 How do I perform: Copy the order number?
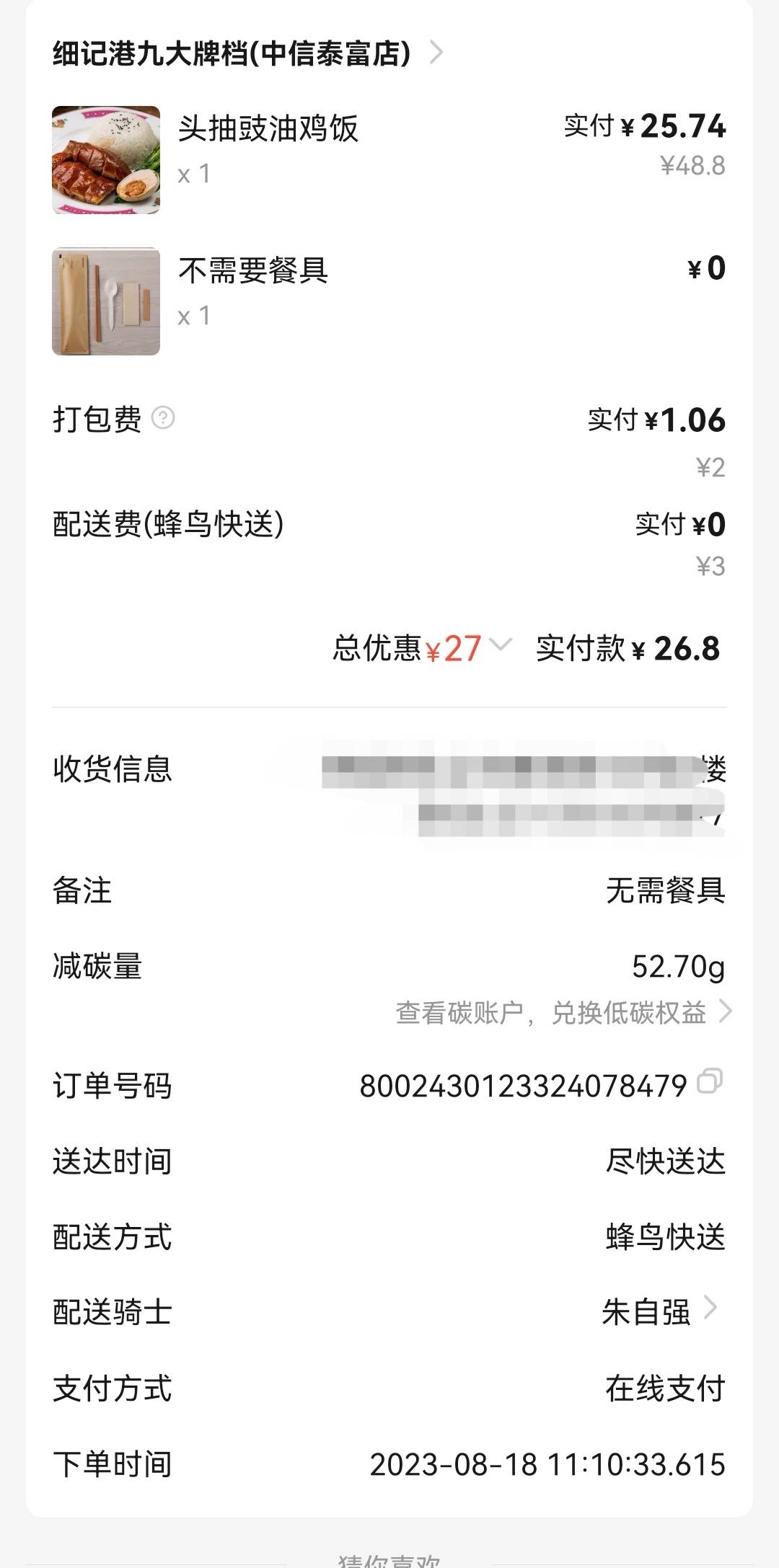(710, 1081)
